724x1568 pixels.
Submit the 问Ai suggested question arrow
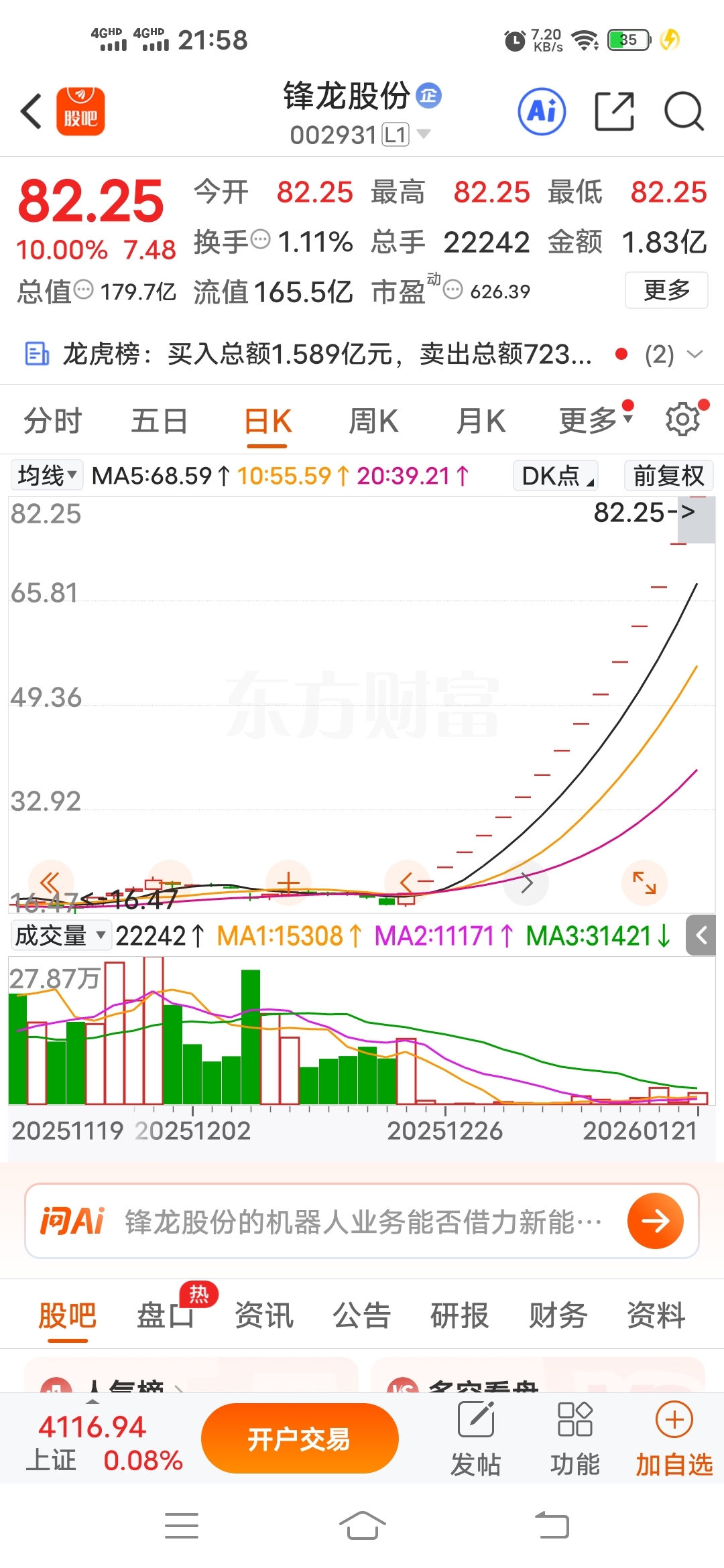click(x=655, y=1221)
